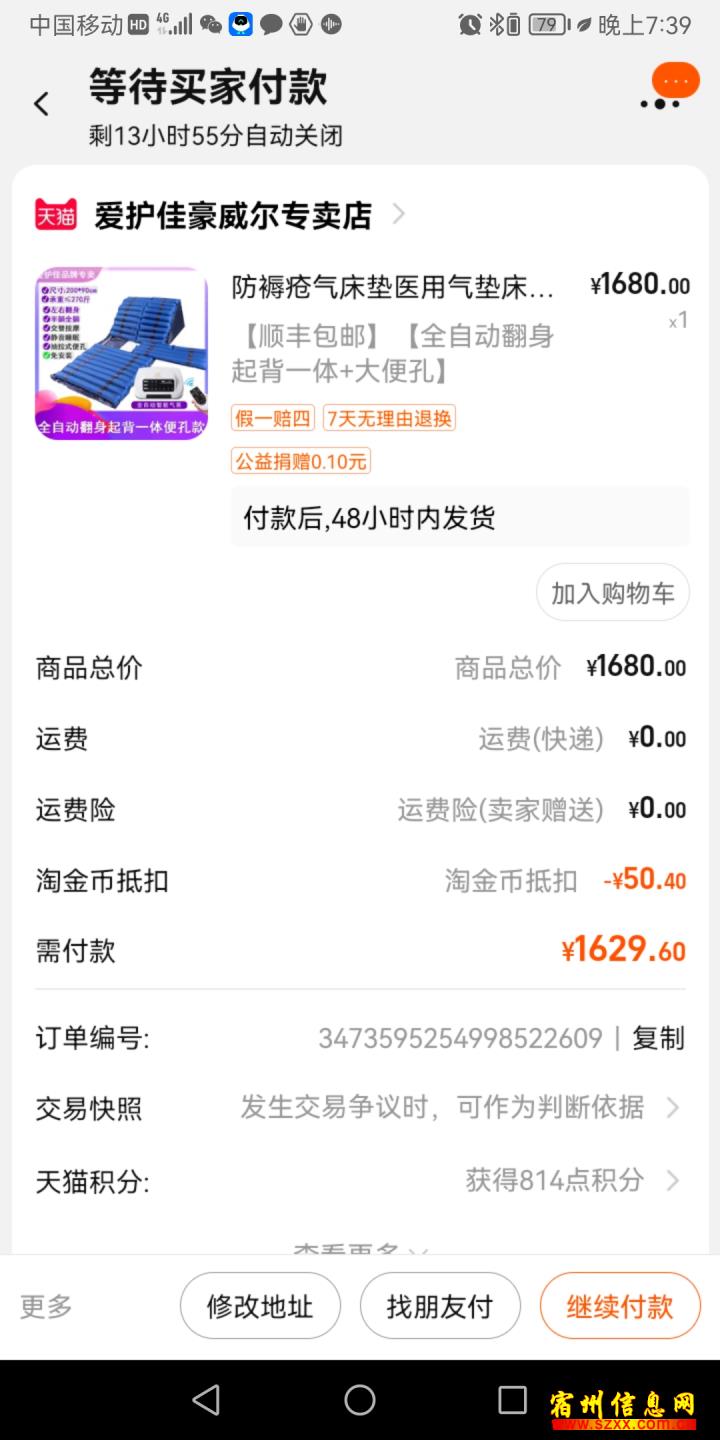Choose 找朋友付 to ask a friend to pay
This screenshot has height=1440, width=720.
click(440, 1306)
